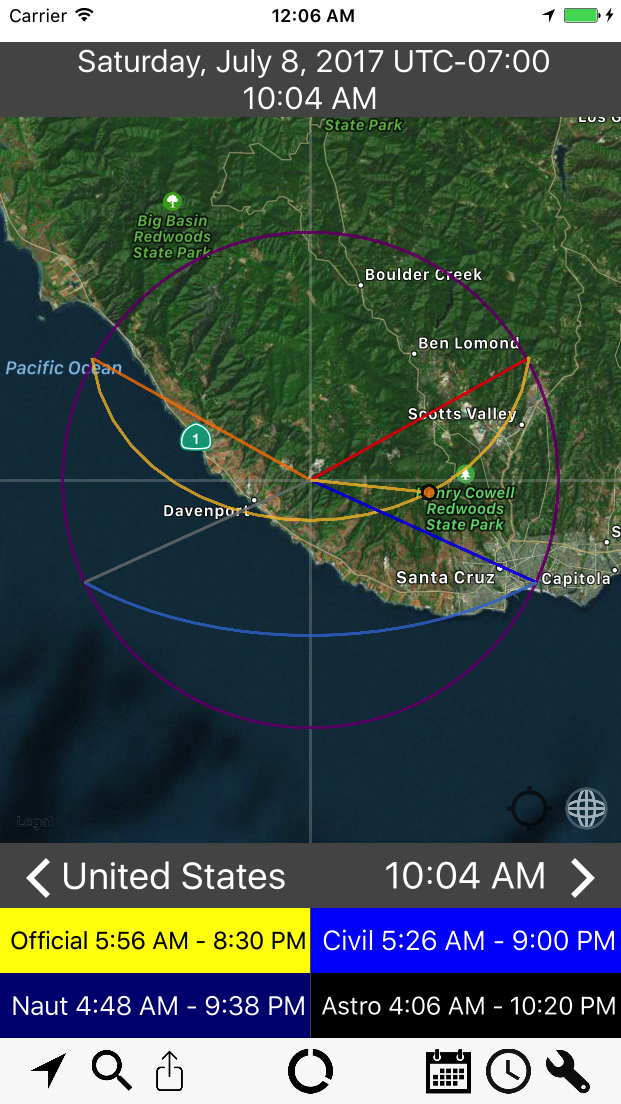Screen dimensions: 621x1104
Task: Tap the location arrow in the toolbar
Action: pyautogui.click(x=49, y=1071)
